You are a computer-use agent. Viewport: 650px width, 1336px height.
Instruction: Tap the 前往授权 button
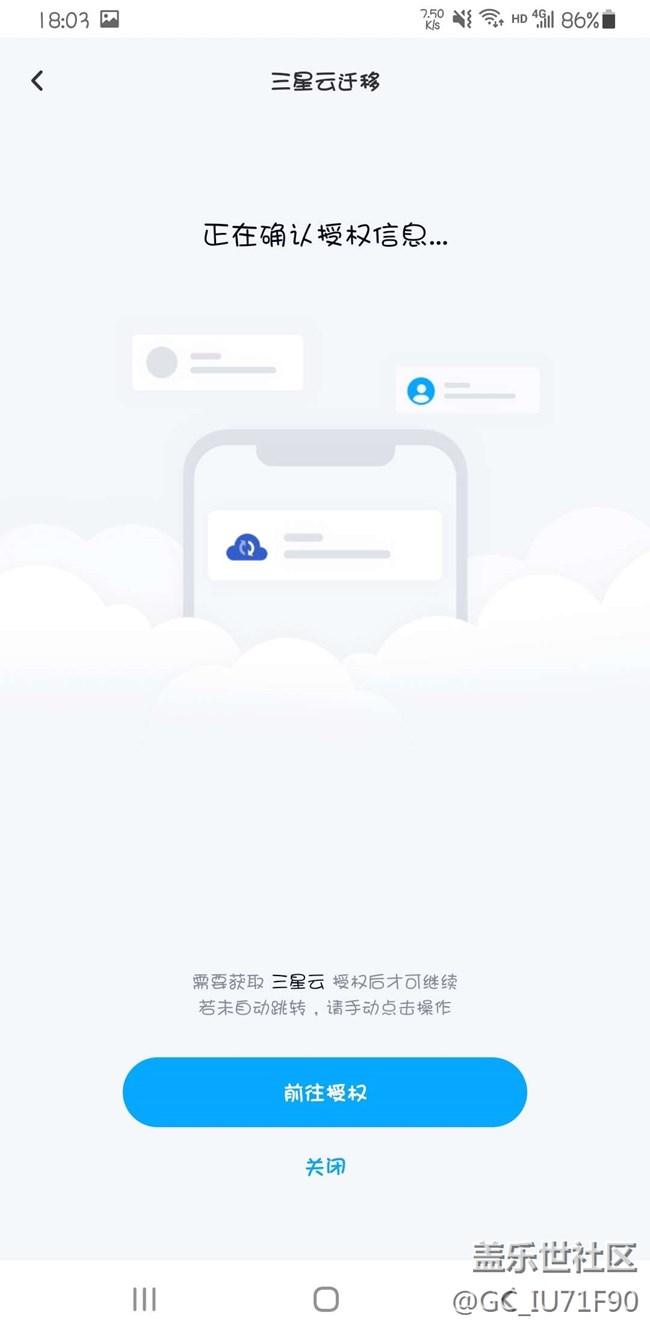click(324, 1092)
